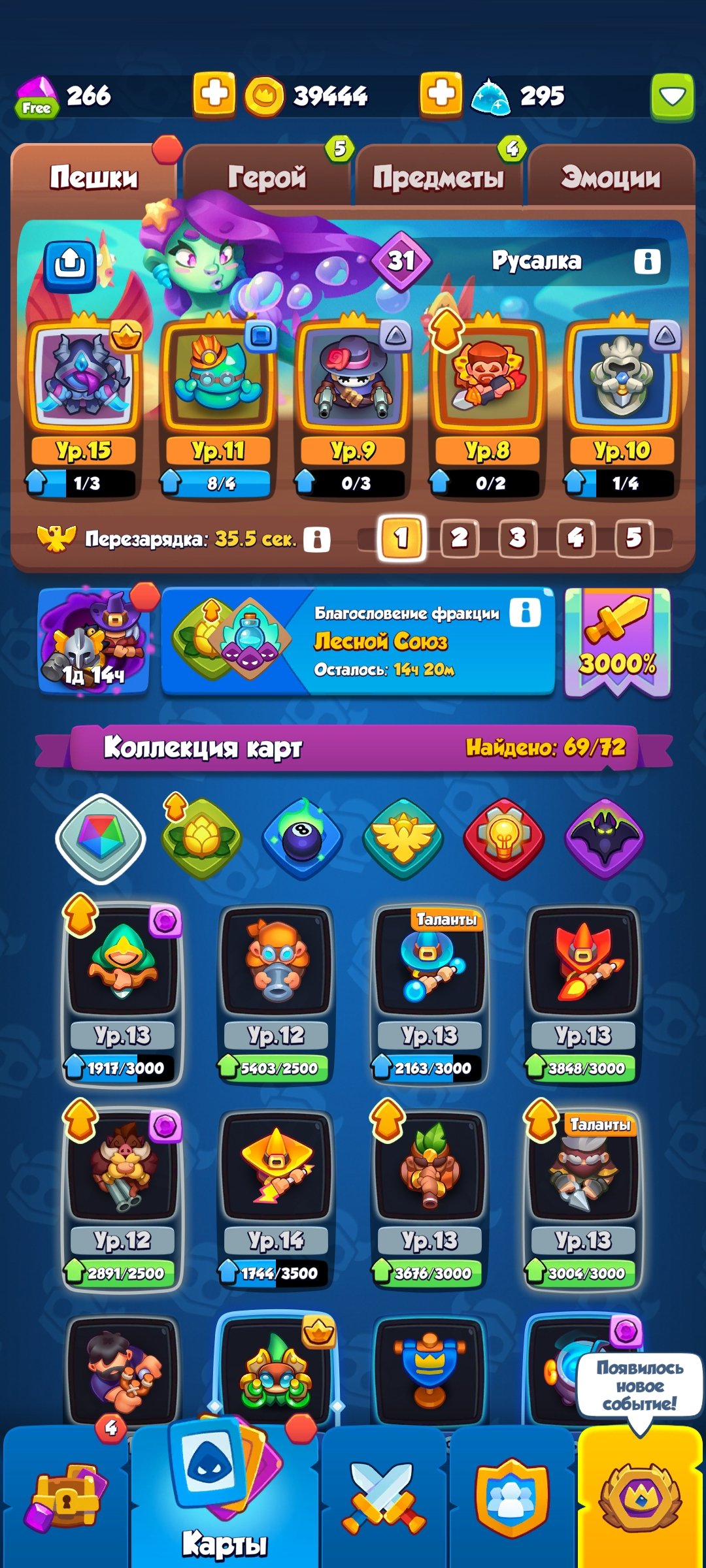Viewport: 706px width, 1568px height.
Task: Add more gems with the plus button
Action: click(214, 95)
